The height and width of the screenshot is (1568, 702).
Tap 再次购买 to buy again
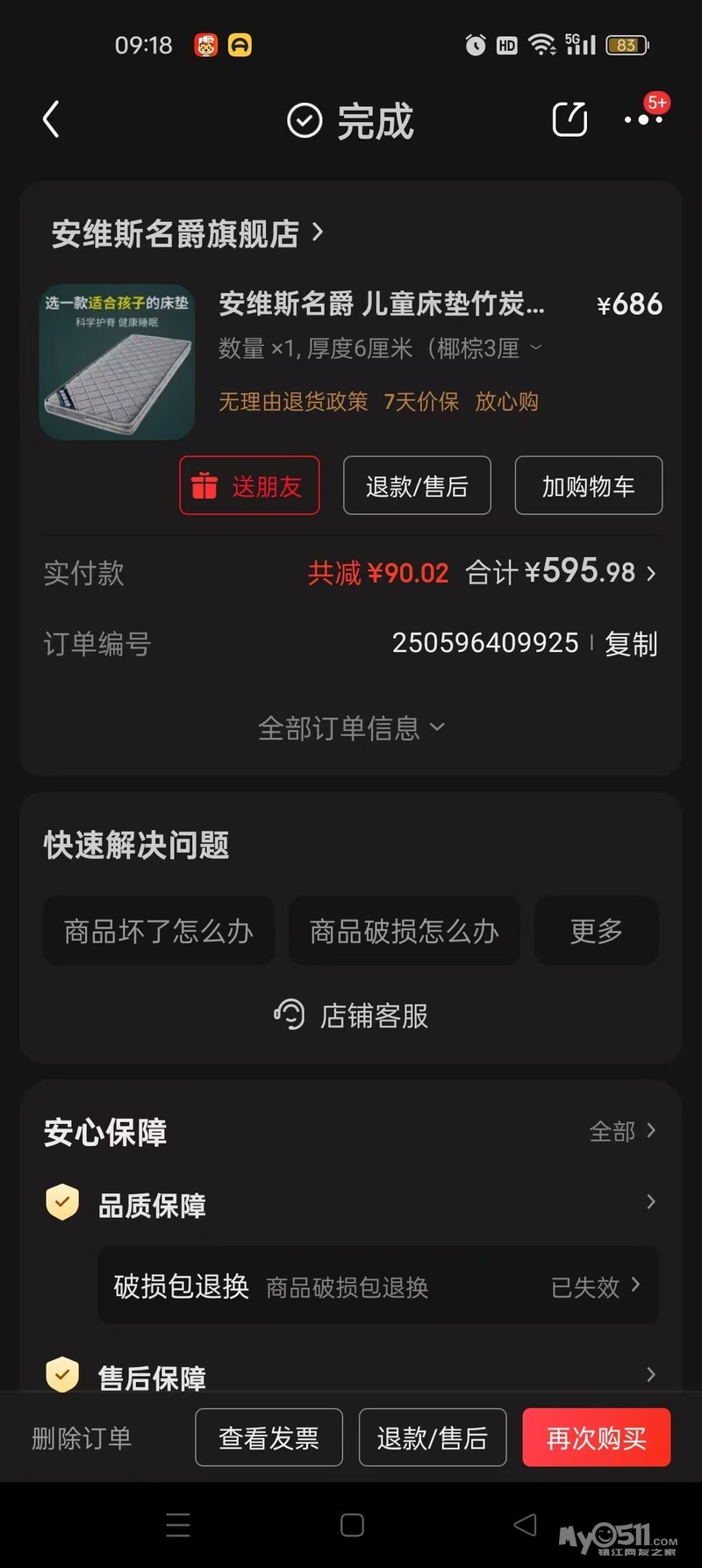tap(597, 1438)
